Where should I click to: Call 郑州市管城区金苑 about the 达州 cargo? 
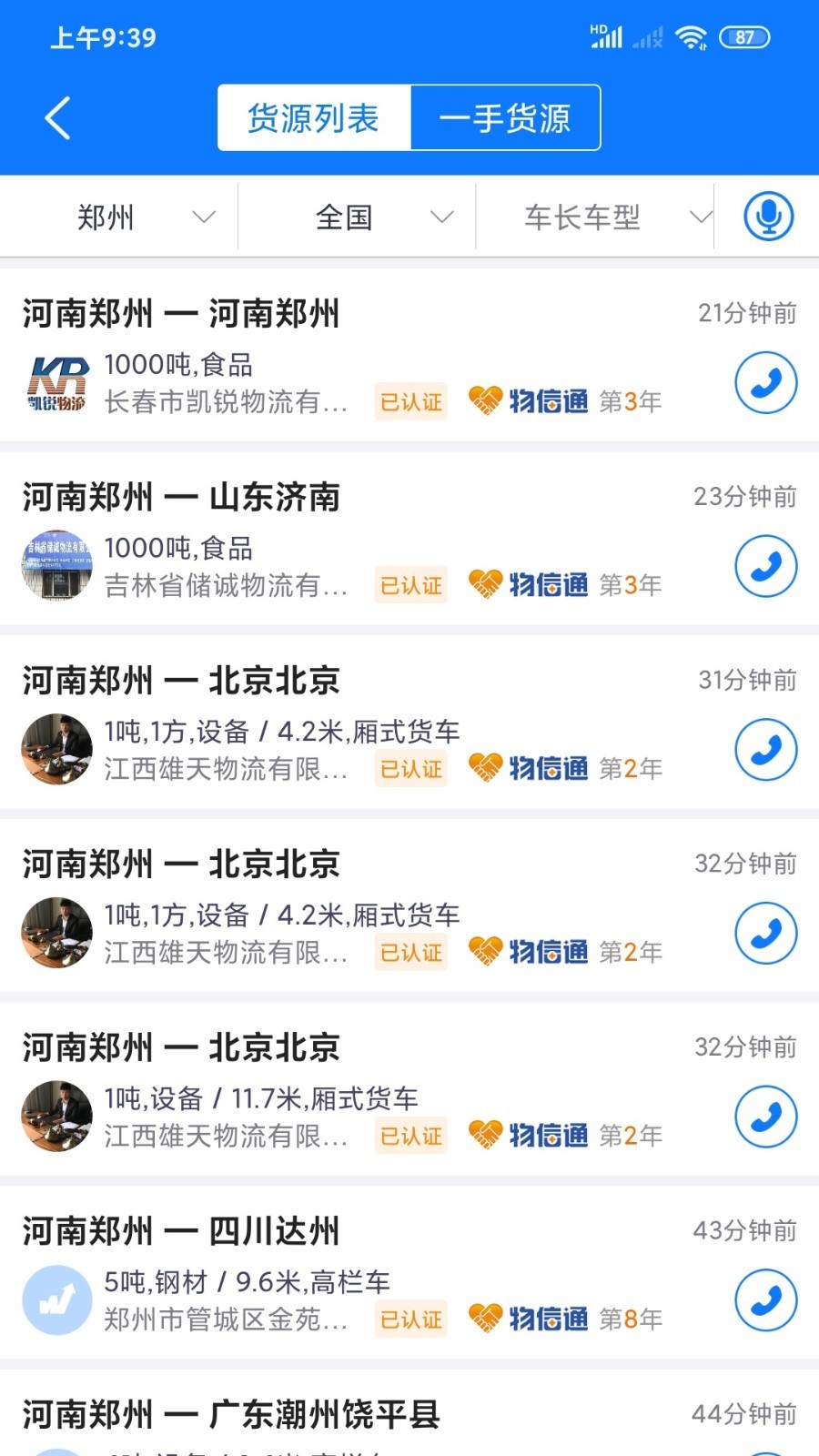(x=766, y=1300)
